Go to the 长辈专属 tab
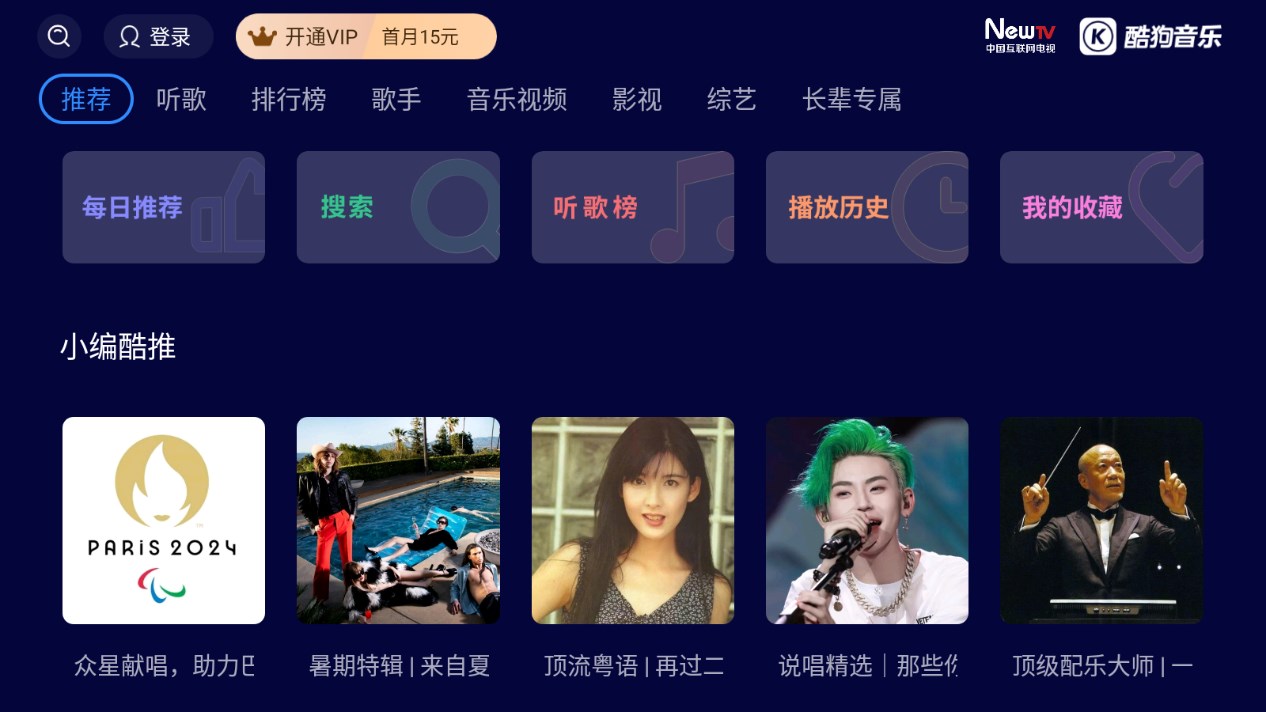 tap(851, 99)
